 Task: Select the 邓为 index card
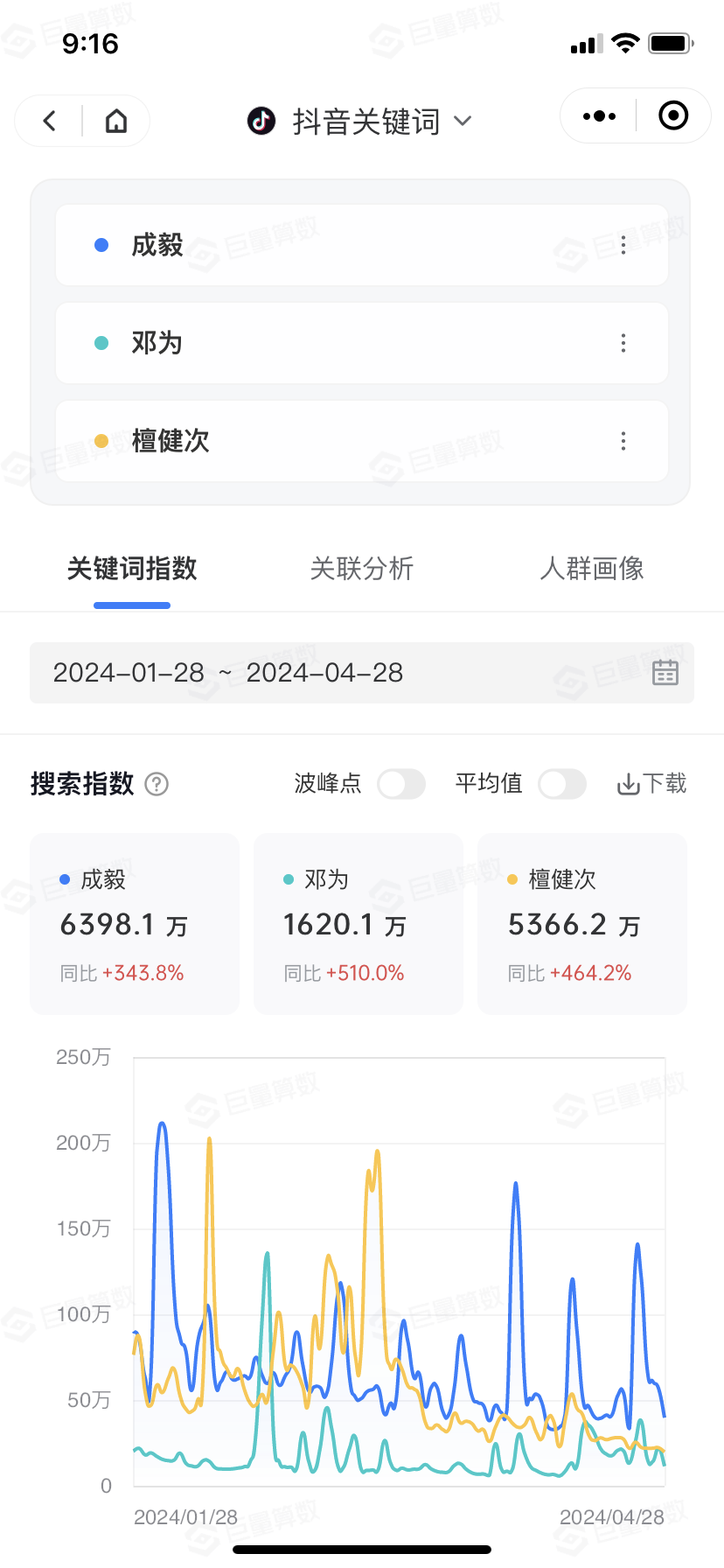tap(359, 924)
